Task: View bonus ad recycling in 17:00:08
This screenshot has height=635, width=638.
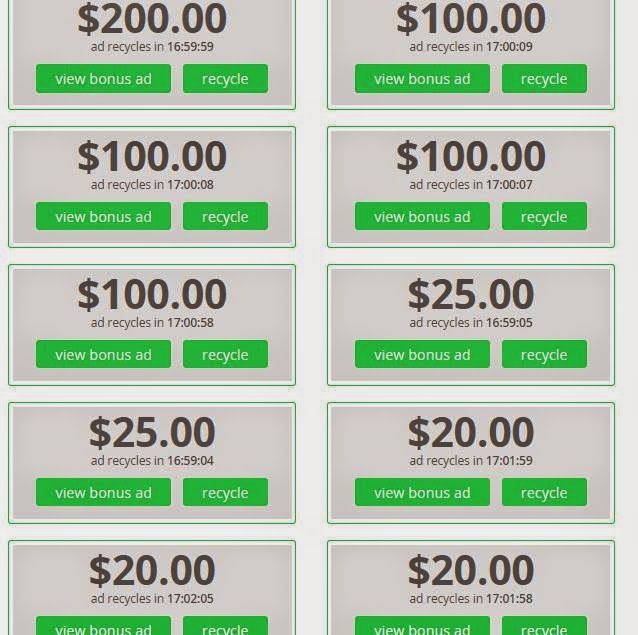Action: tap(103, 216)
